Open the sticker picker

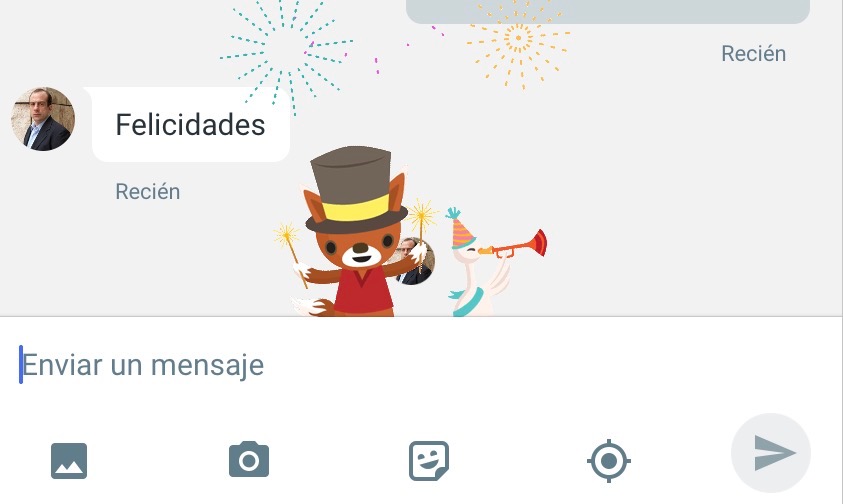click(x=429, y=461)
